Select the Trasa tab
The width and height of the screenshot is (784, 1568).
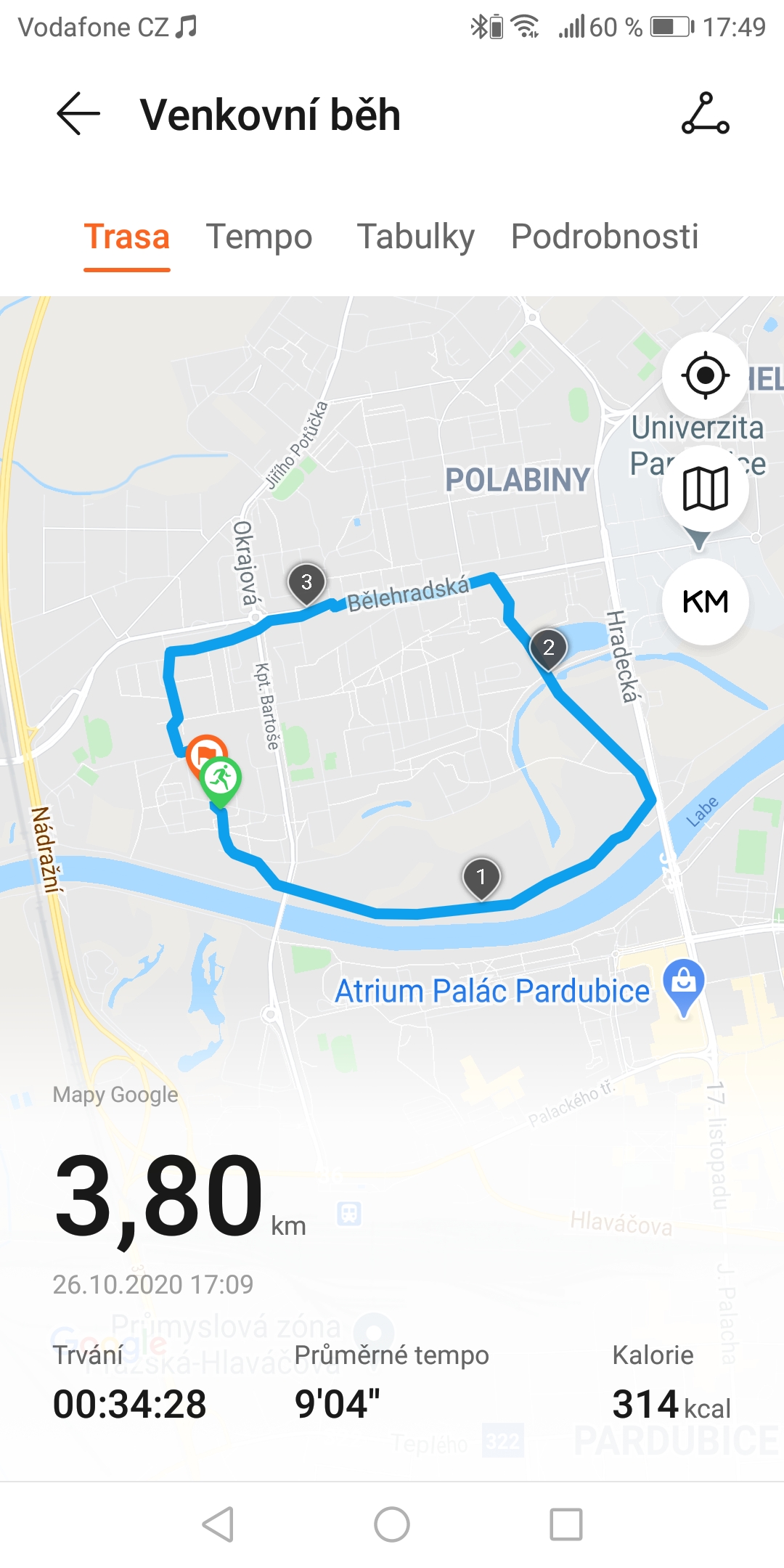click(x=127, y=237)
